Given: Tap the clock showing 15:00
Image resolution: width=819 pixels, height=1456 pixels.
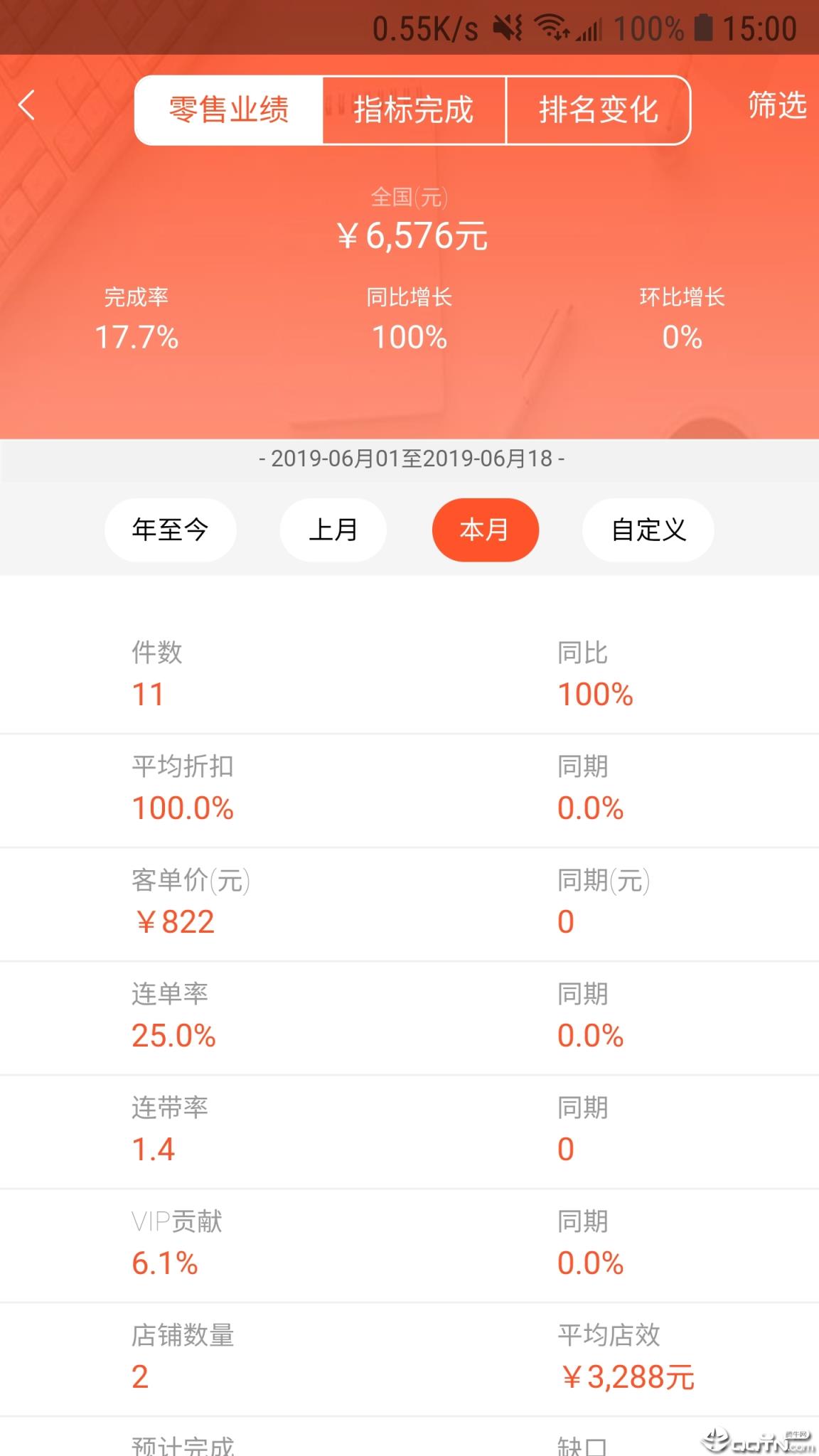Looking at the screenshot, I should coord(759,27).
